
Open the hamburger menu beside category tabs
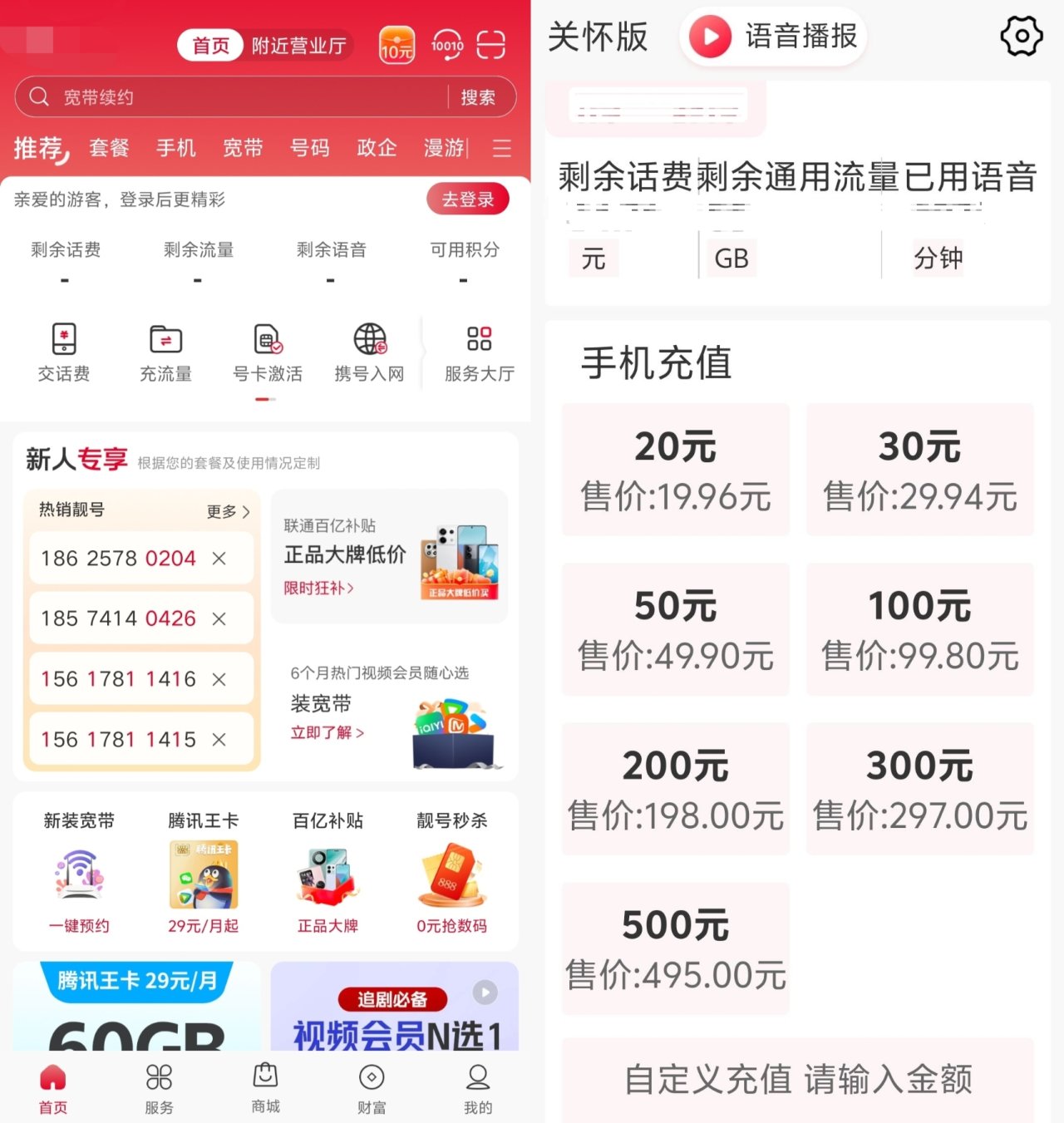point(502,148)
